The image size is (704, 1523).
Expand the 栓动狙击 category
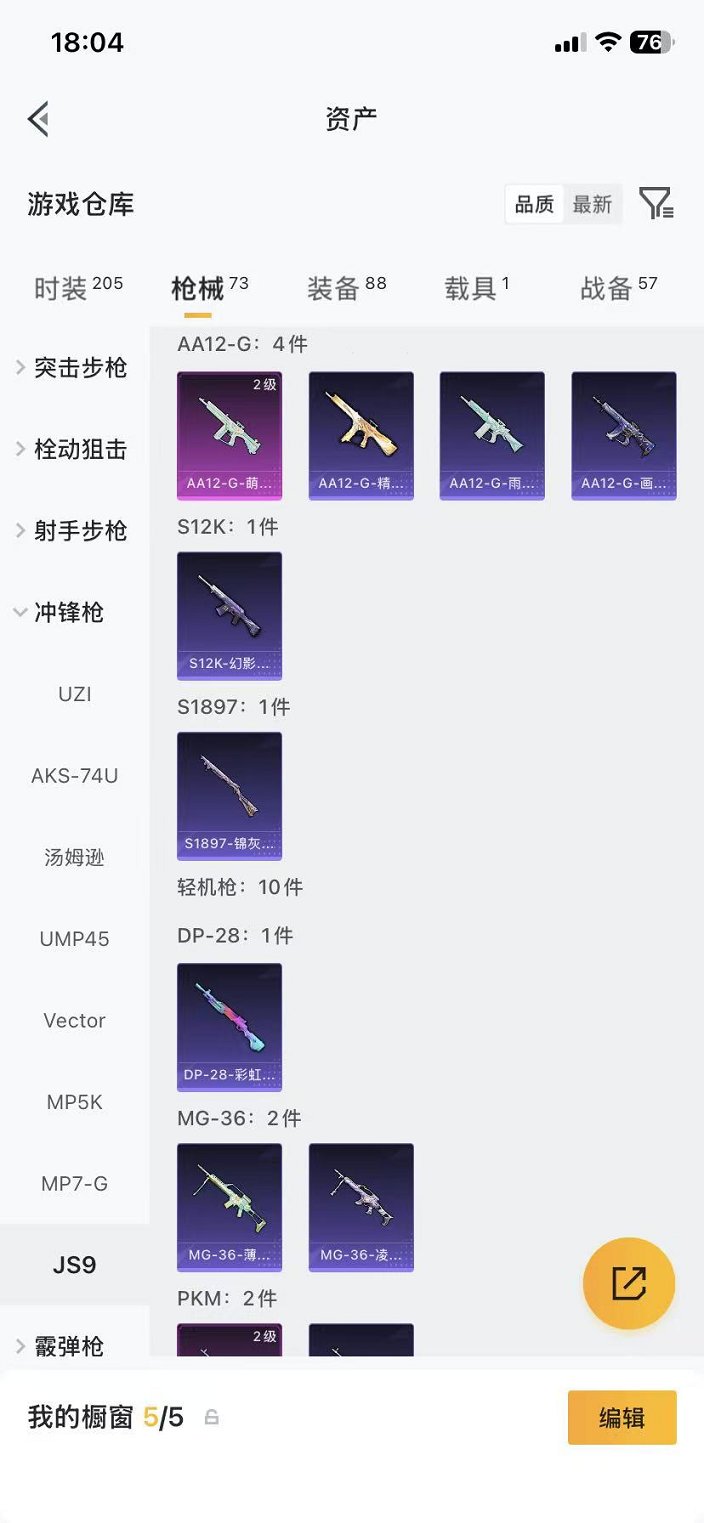point(80,450)
